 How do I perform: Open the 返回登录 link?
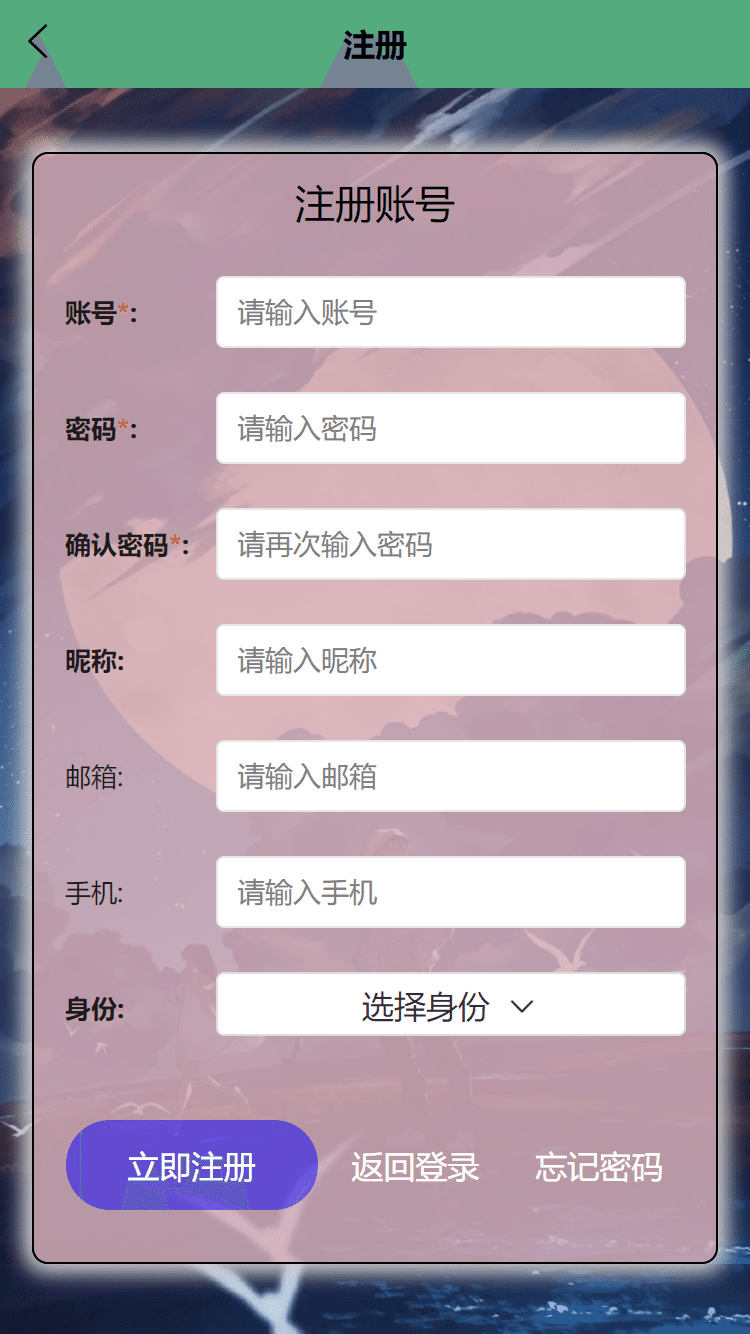click(415, 1167)
